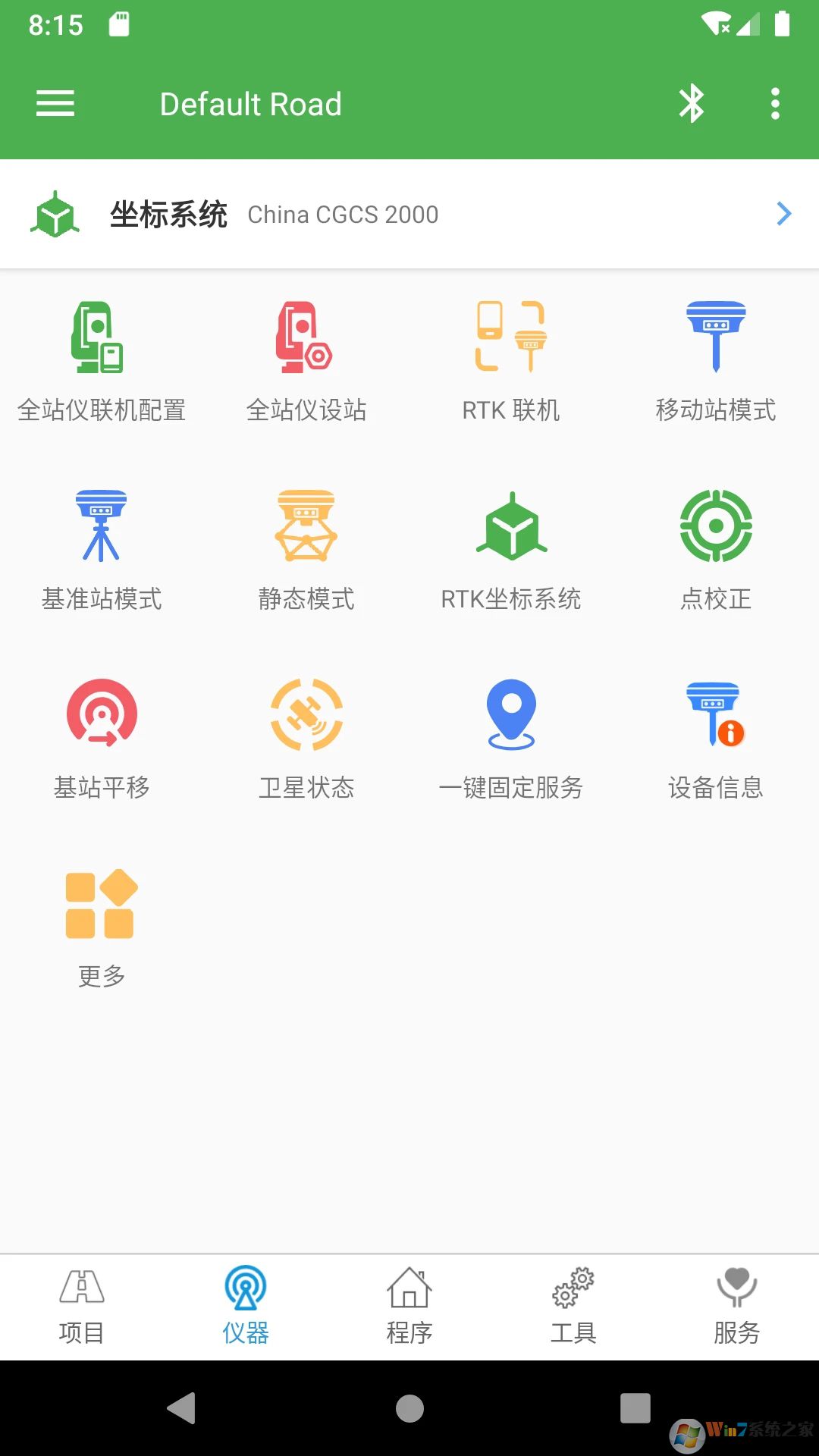Choose 移动站模式

coord(716,360)
